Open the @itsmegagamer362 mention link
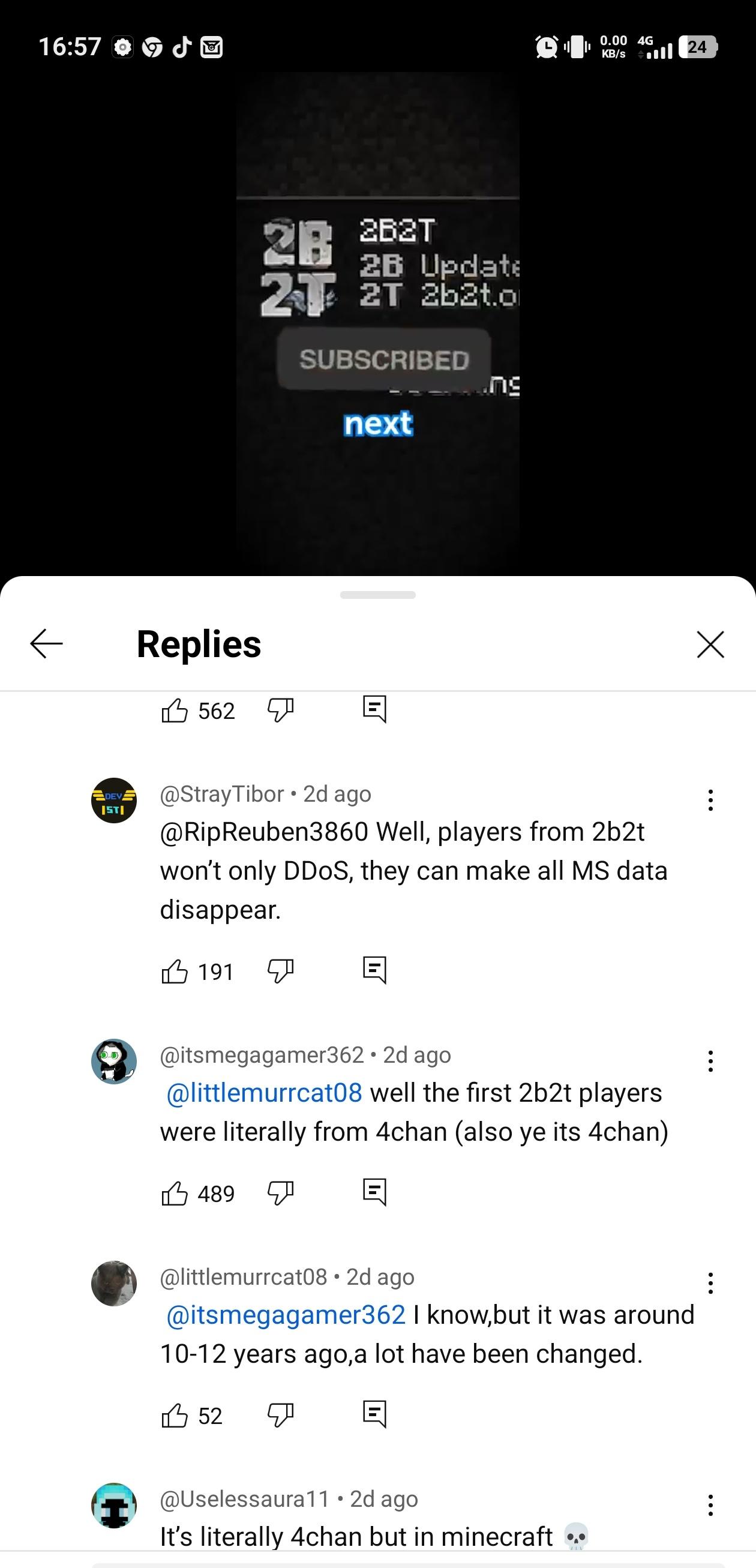Image resolution: width=756 pixels, height=1568 pixels. [x=286, y=1315]
